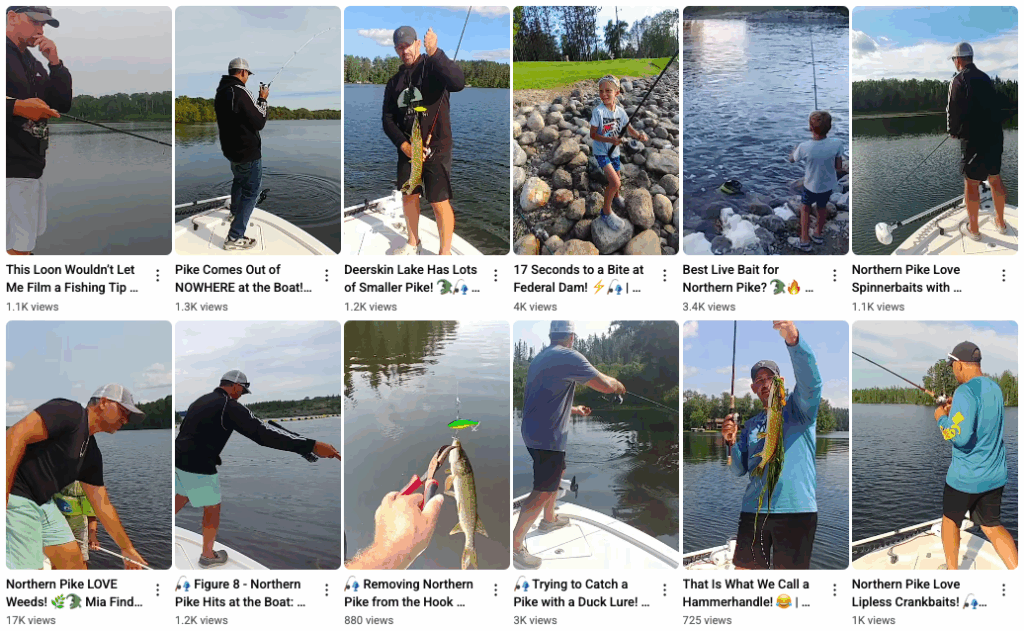This screenshot has width=1024, height=631.
Task: Open 'This Loon Wouldn't Let Me Film' video
Action: click(x=88, y=130)
